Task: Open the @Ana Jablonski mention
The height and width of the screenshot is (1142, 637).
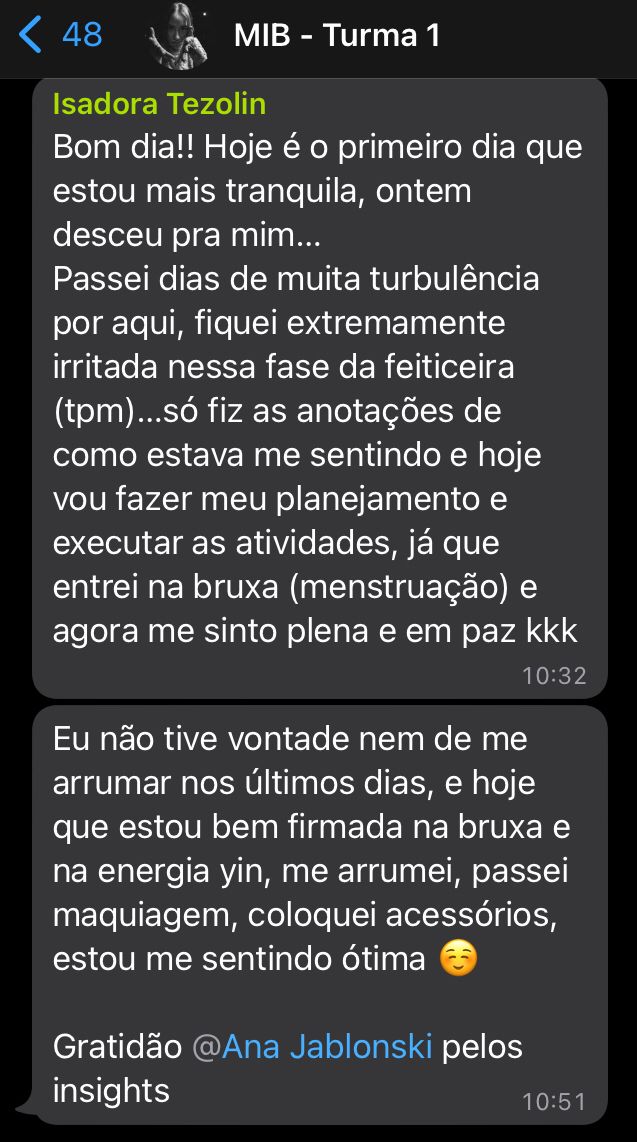Action: coord(312,1047)
